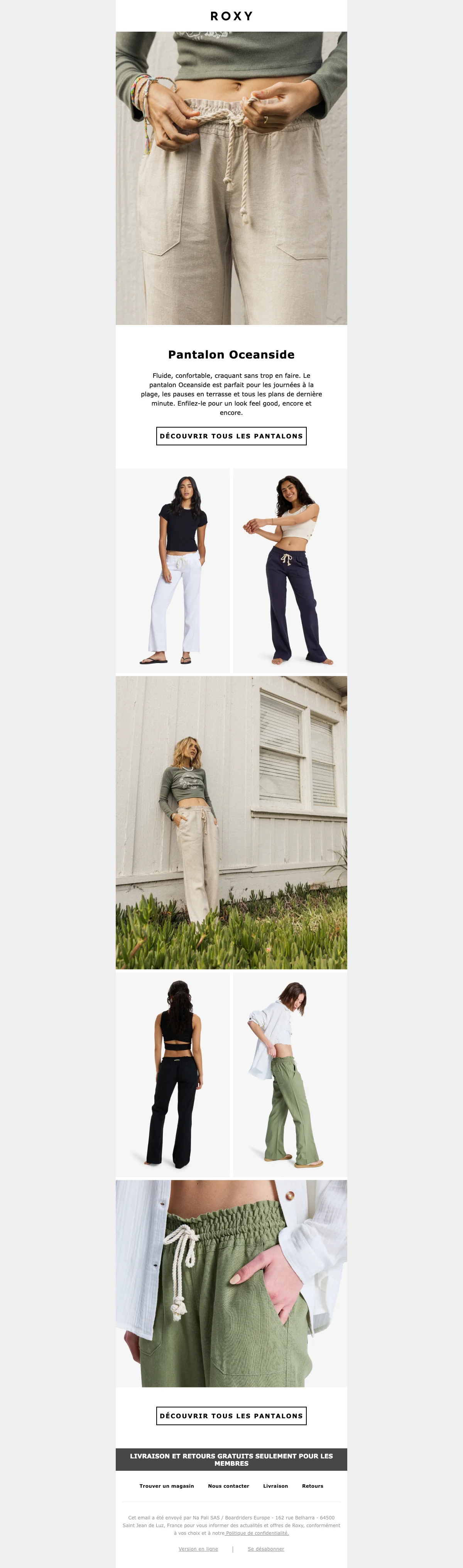Read the Politique de confidentialité
This screenshot has width=463, height=1568.
257,1533
